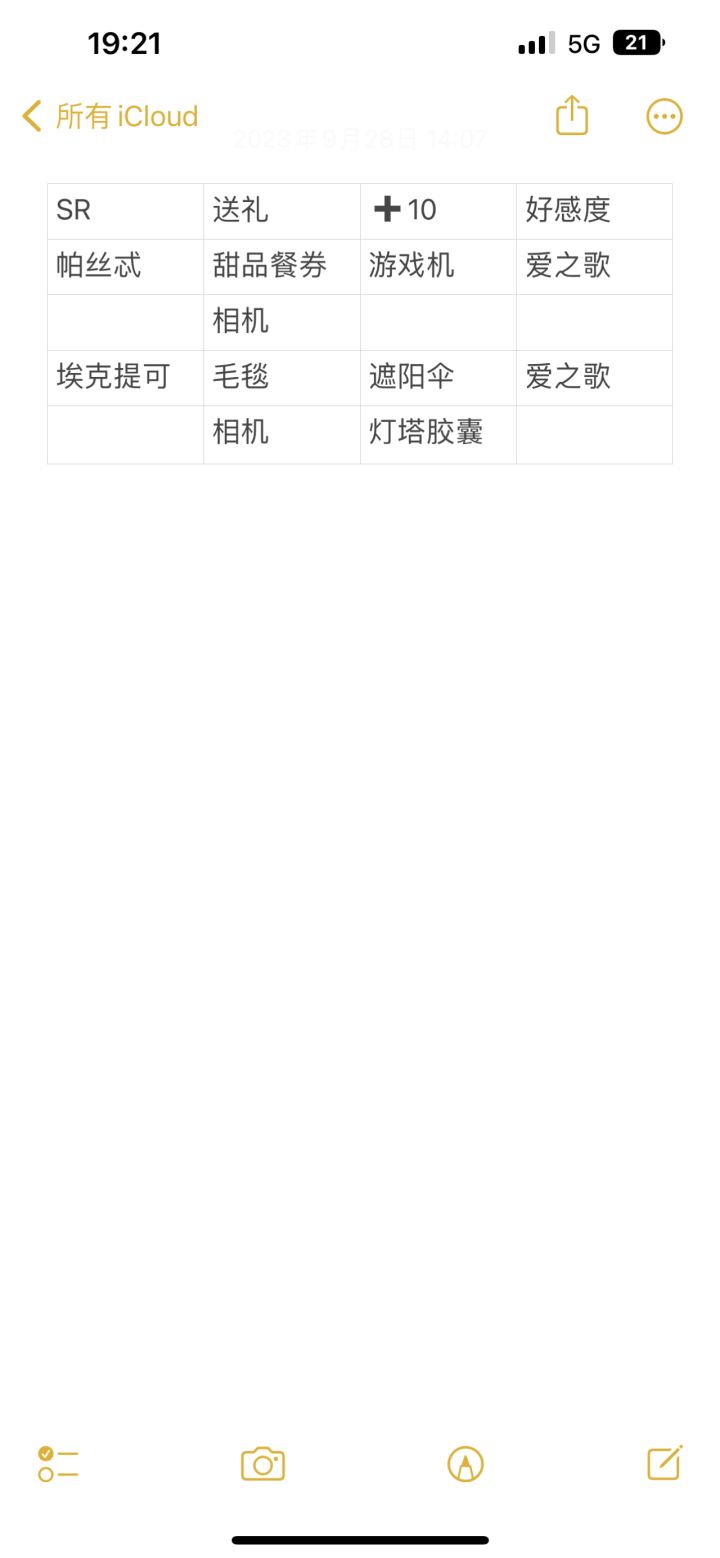Tap the checklist icon in the toolbar
Image resolution: width=720 pixels, height=1558 pixels.
[x=57, y=1463]
